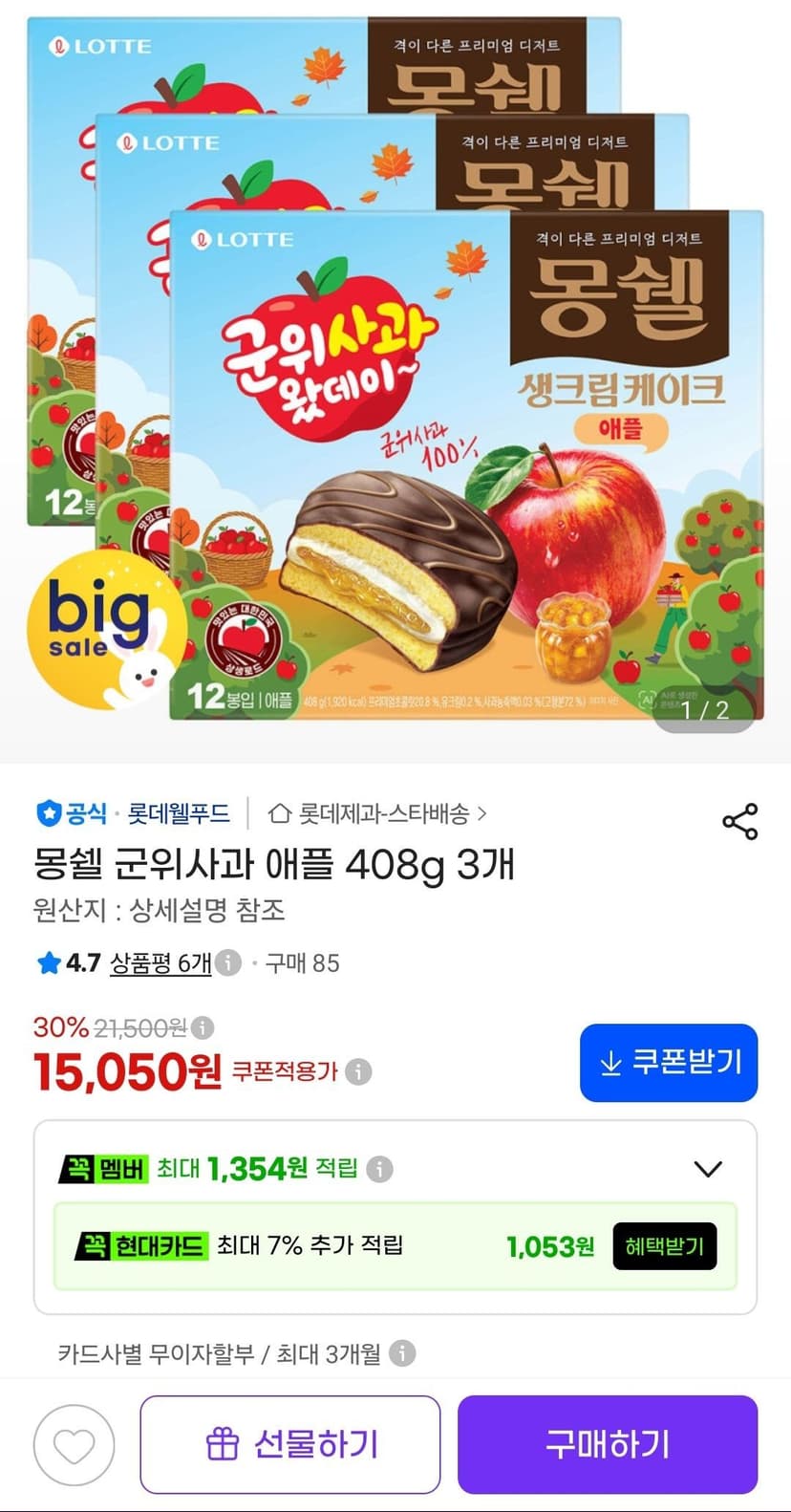Open the 상품평 6개 reviews link
Screen dimensions: 791x1512
pyautogui.click(x=160, y=962)
